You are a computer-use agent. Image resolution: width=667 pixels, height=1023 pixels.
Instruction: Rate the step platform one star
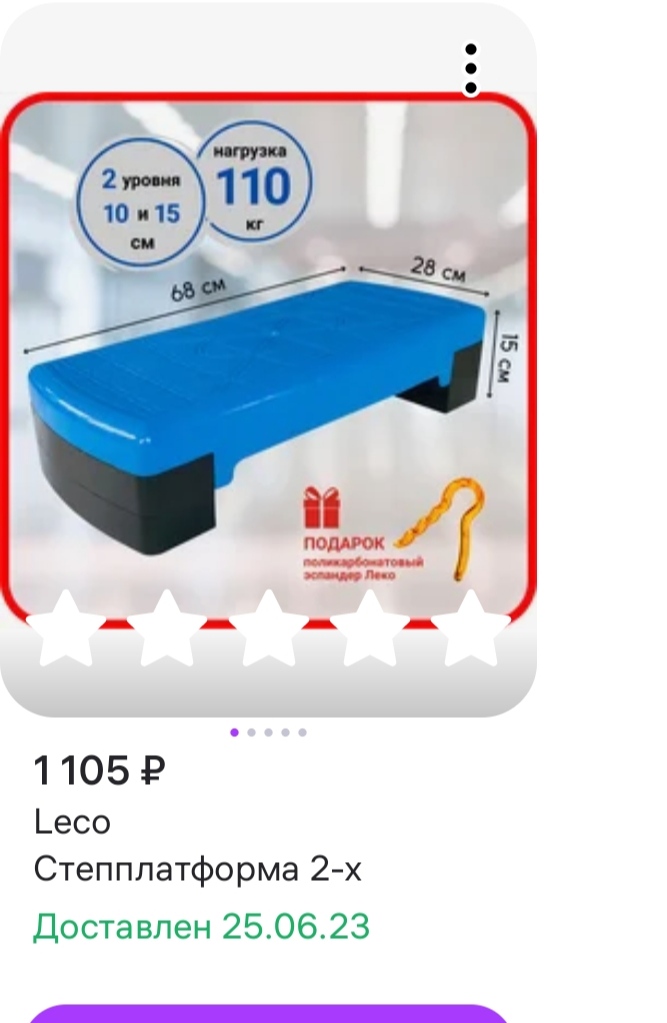click(65, 629)
